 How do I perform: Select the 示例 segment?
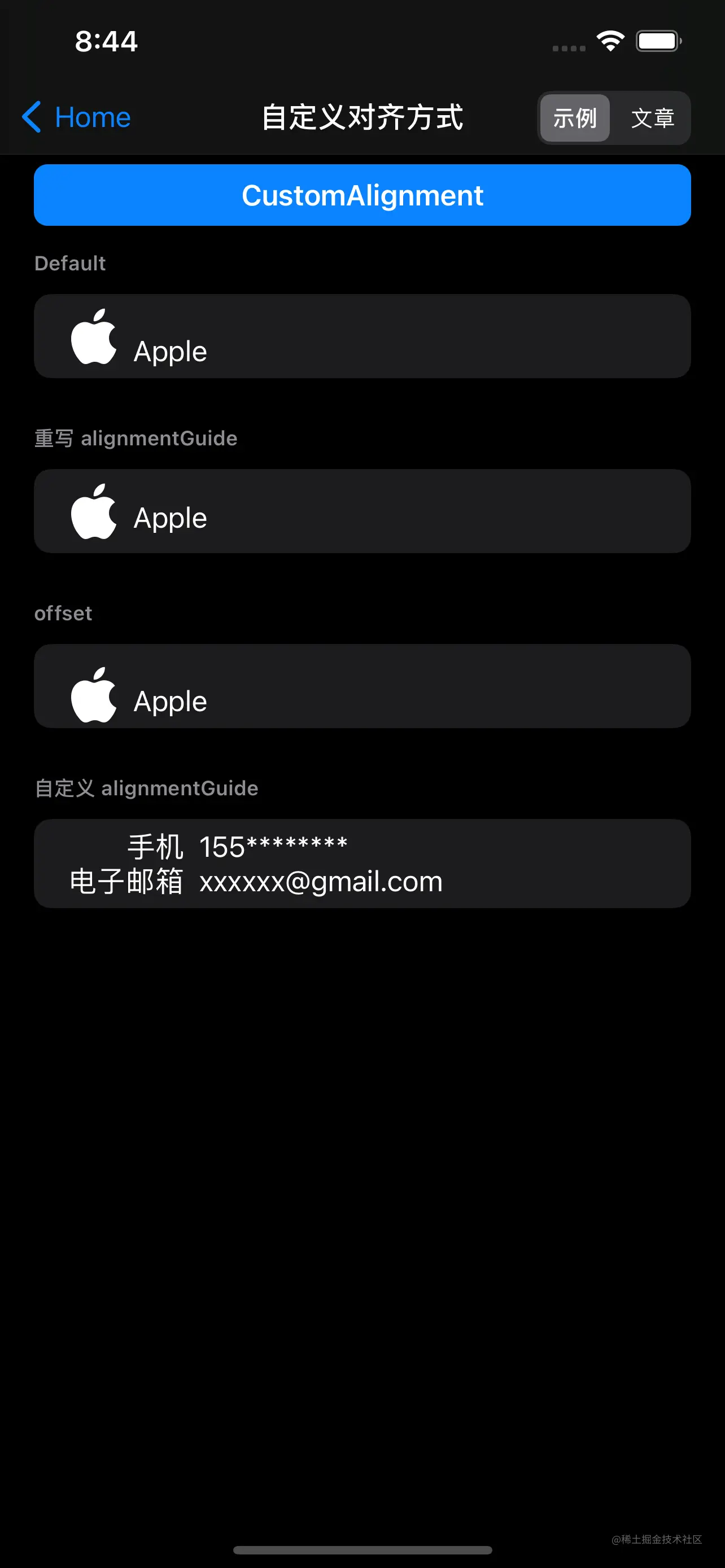(575, 118)
